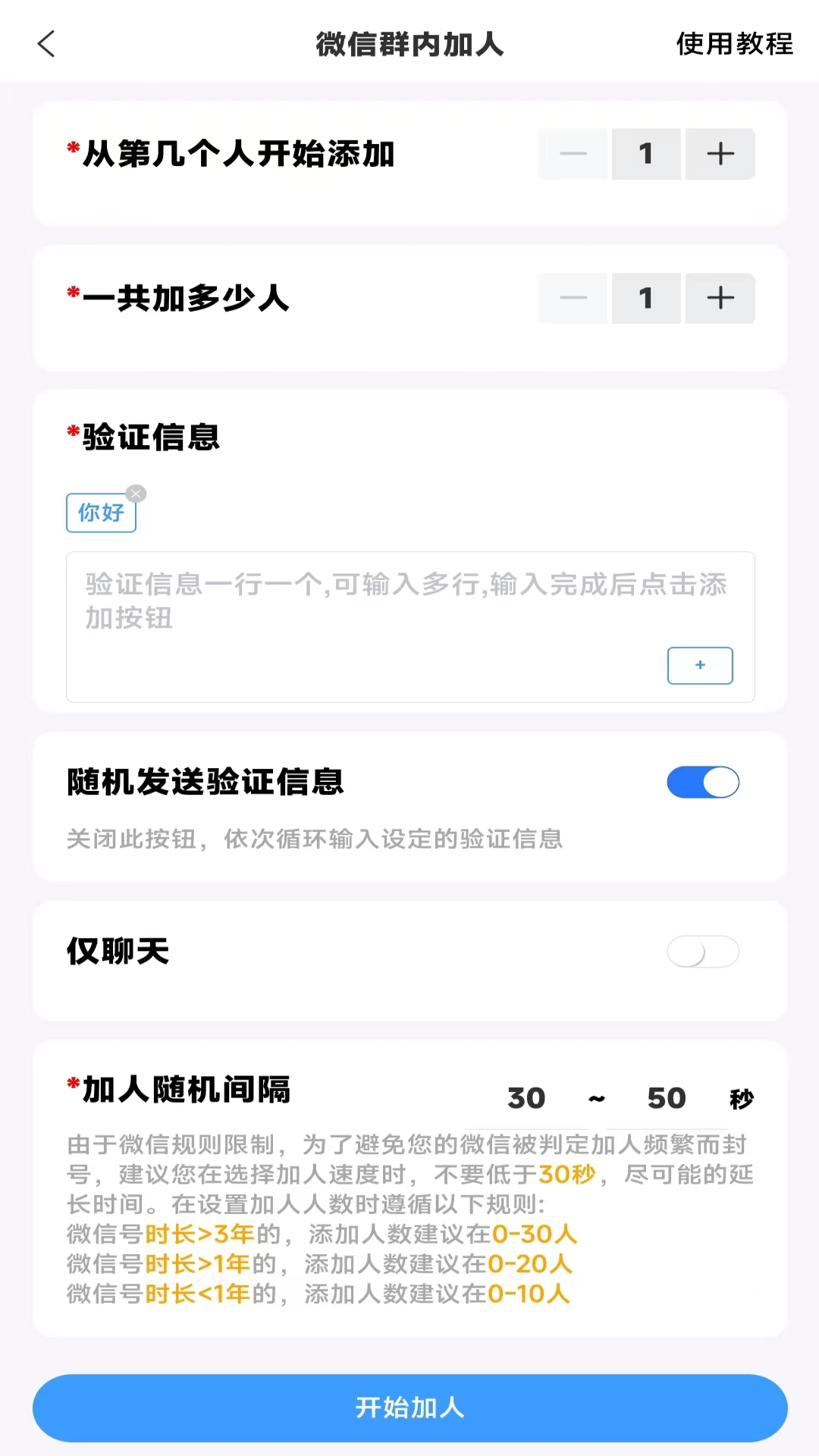Tap 开始加人 to begin adding

point(409,1407)
